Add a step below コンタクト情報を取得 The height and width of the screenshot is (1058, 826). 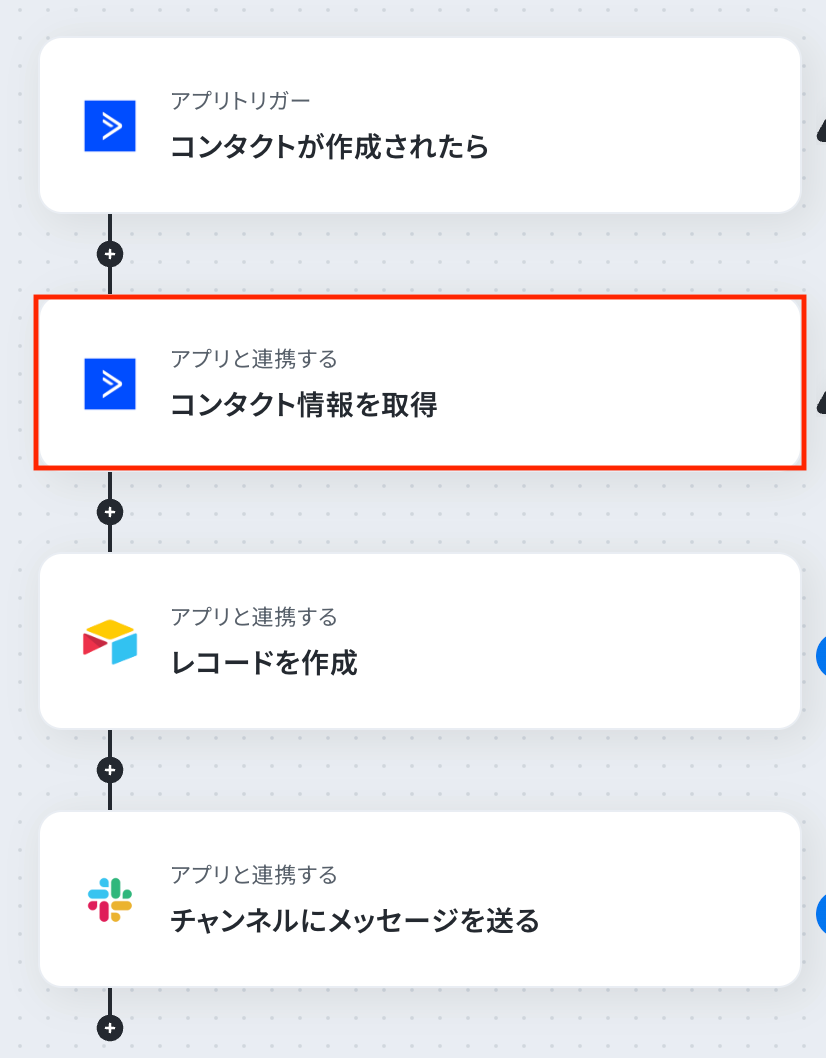coord(110,512)
